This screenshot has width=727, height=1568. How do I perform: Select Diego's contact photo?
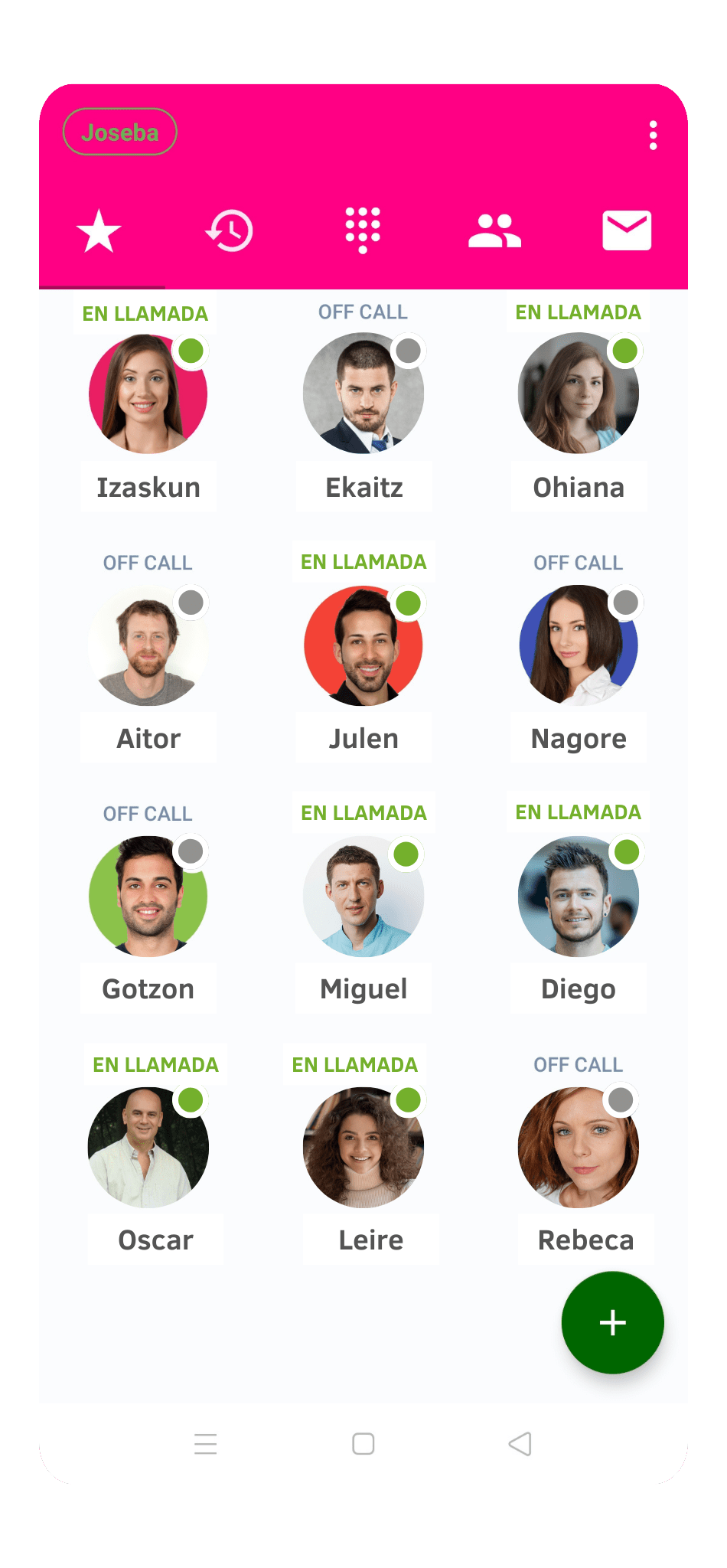579,896
